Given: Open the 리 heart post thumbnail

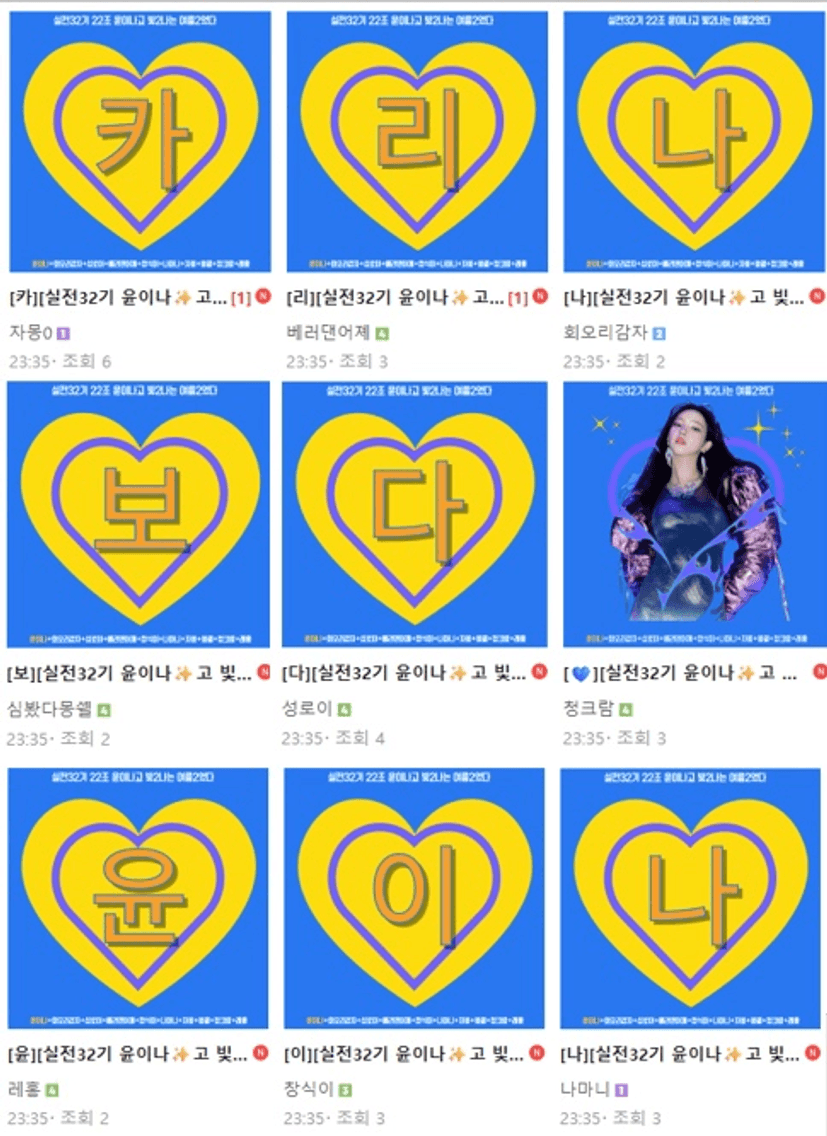Looking at the screenshot, I should tap(416, 140).
